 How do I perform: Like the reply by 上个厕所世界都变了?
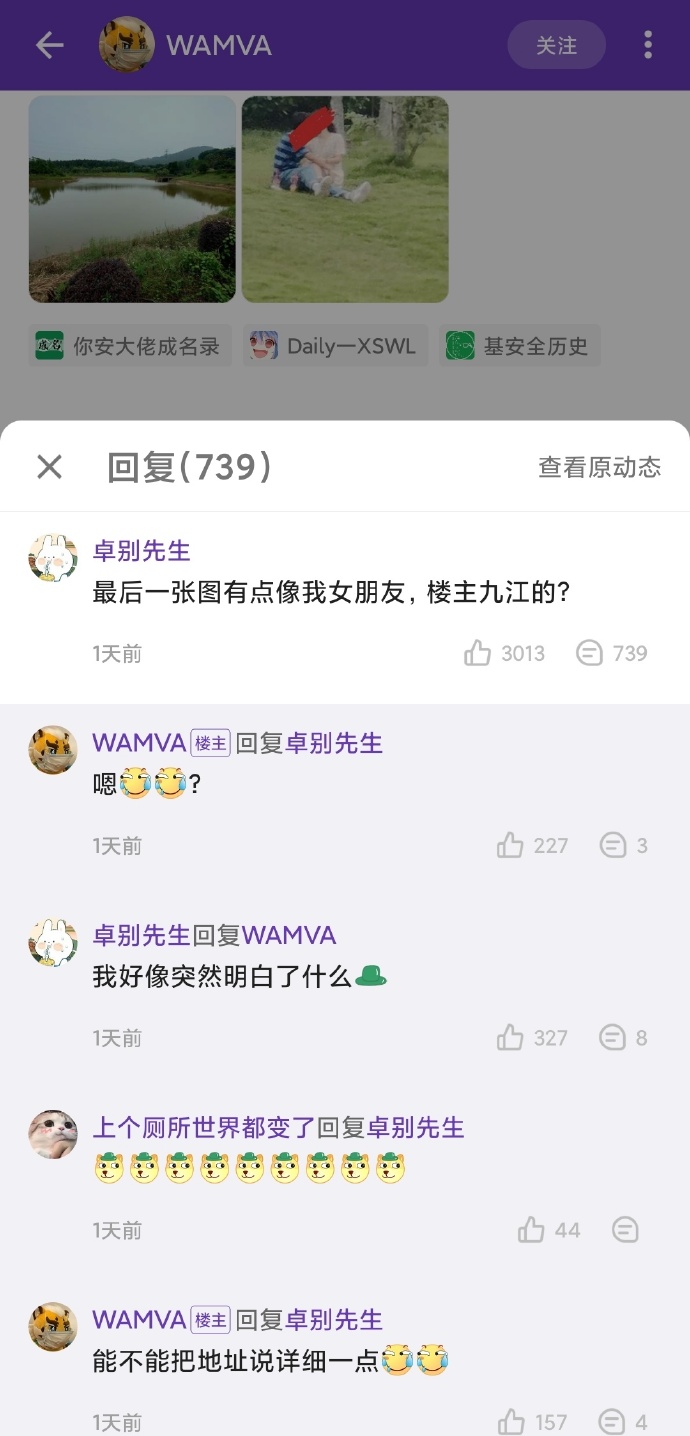[532, 1230]
